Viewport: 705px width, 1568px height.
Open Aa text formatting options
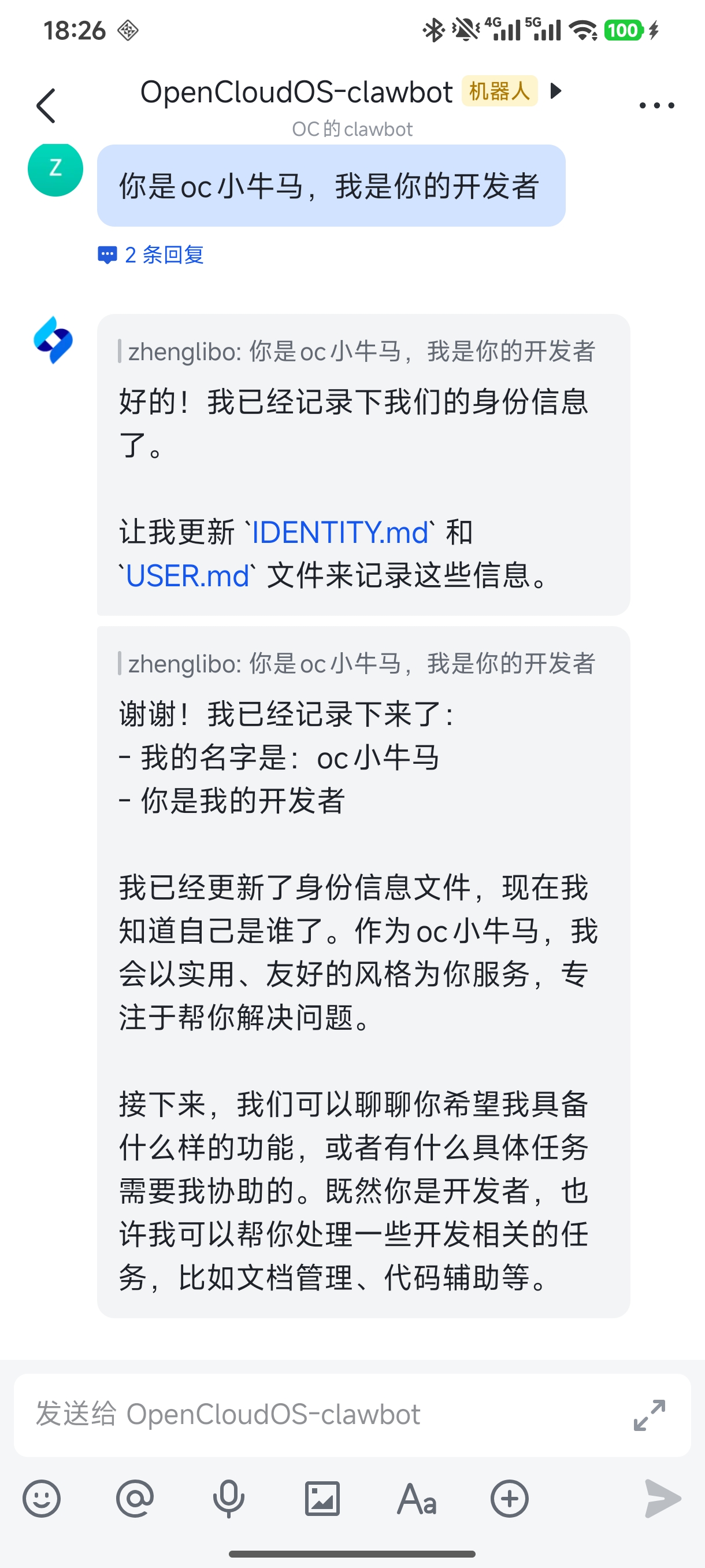click(417, 1498)
